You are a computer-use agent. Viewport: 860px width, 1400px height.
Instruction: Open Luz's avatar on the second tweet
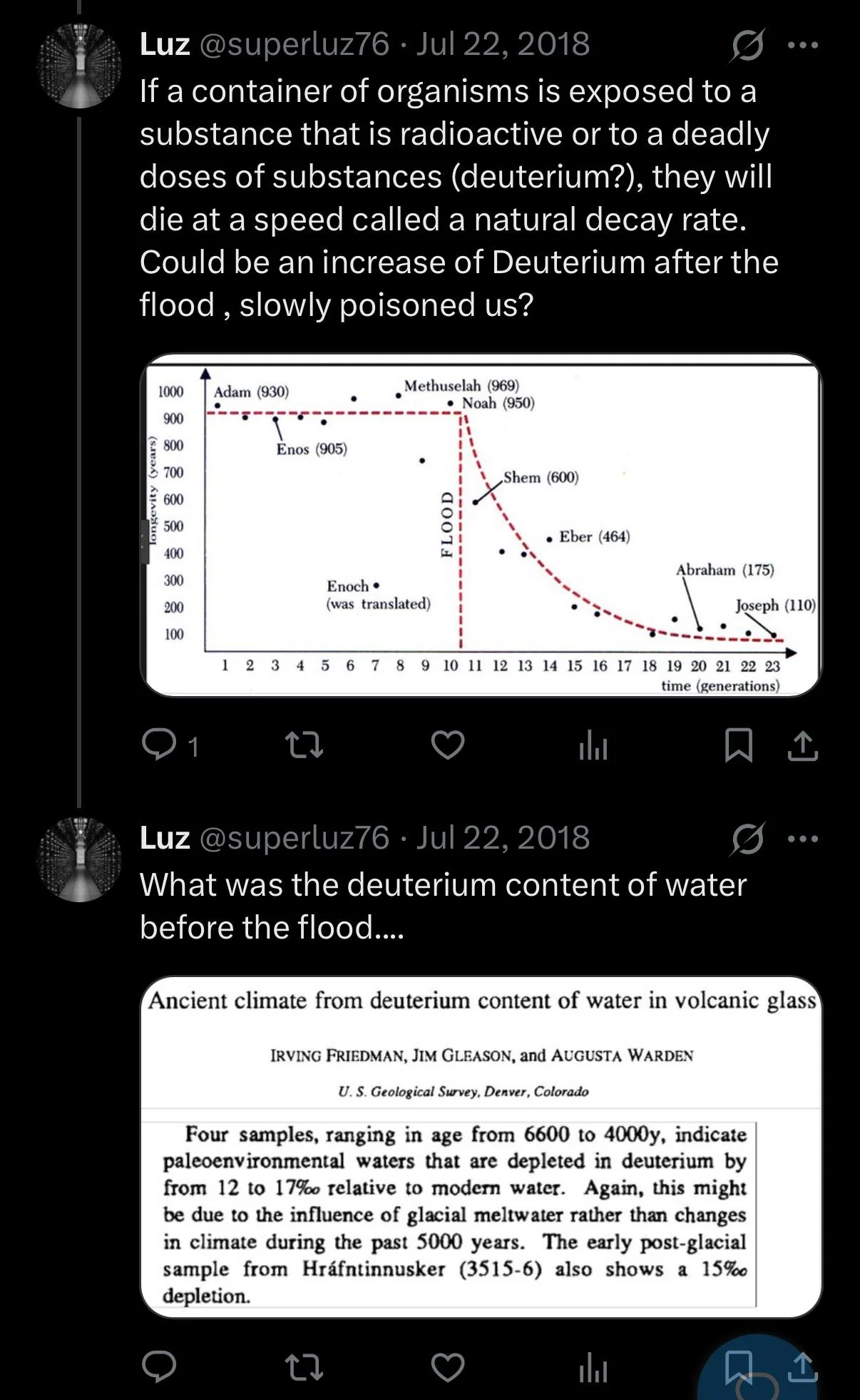coord(79,859)
